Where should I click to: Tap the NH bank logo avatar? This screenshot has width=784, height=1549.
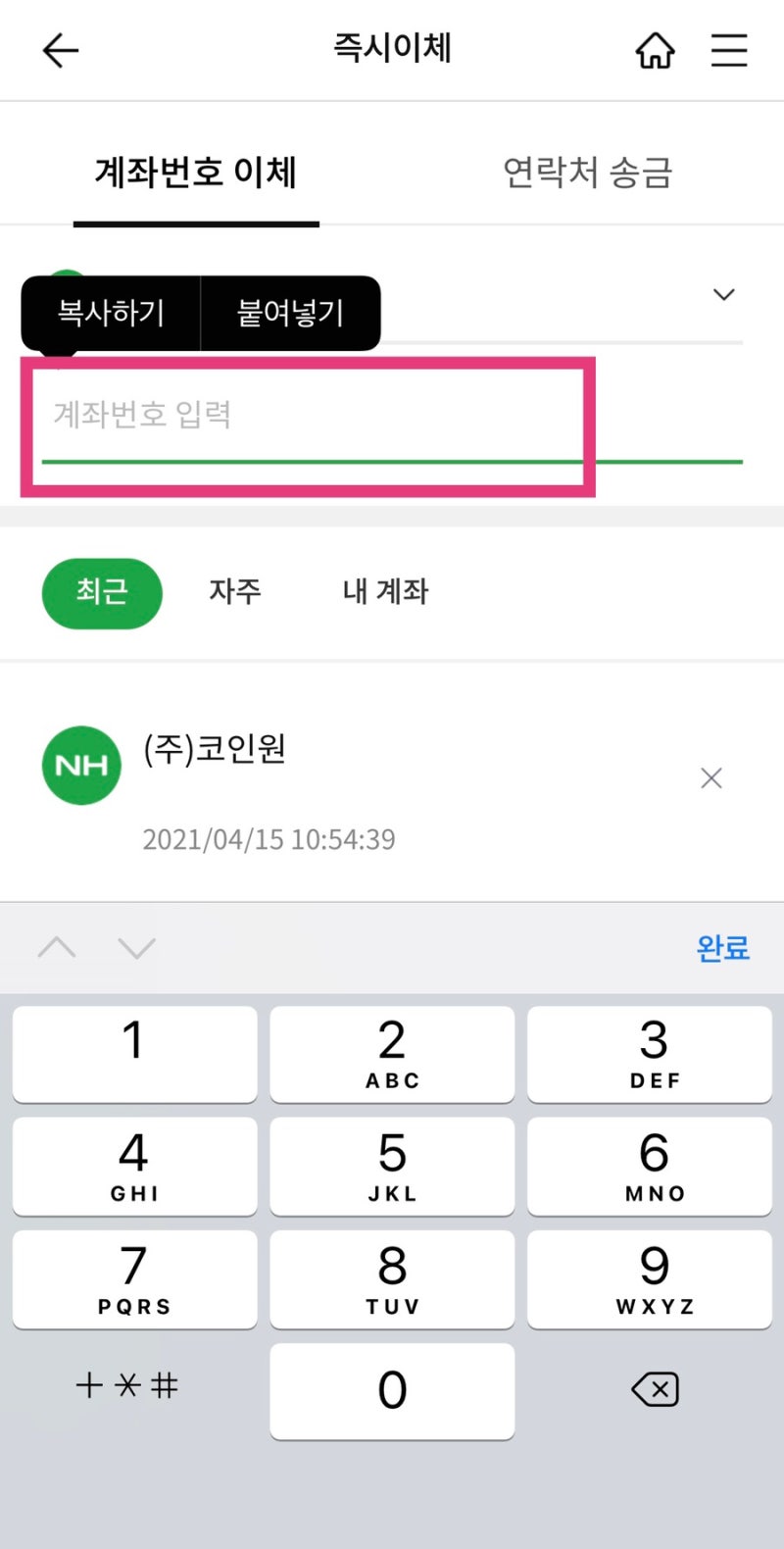click(x=80, y=766)
